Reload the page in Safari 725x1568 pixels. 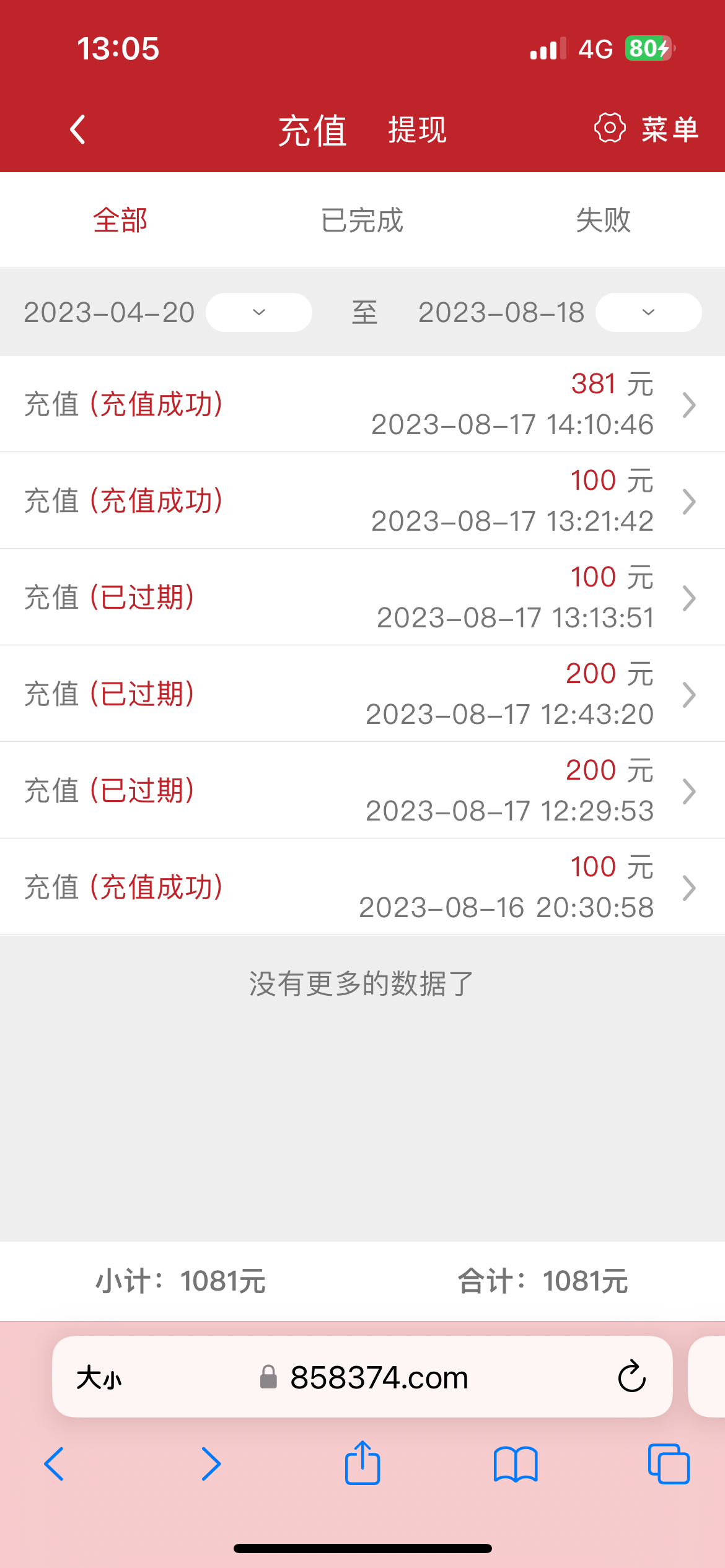tap(631, 1377)
